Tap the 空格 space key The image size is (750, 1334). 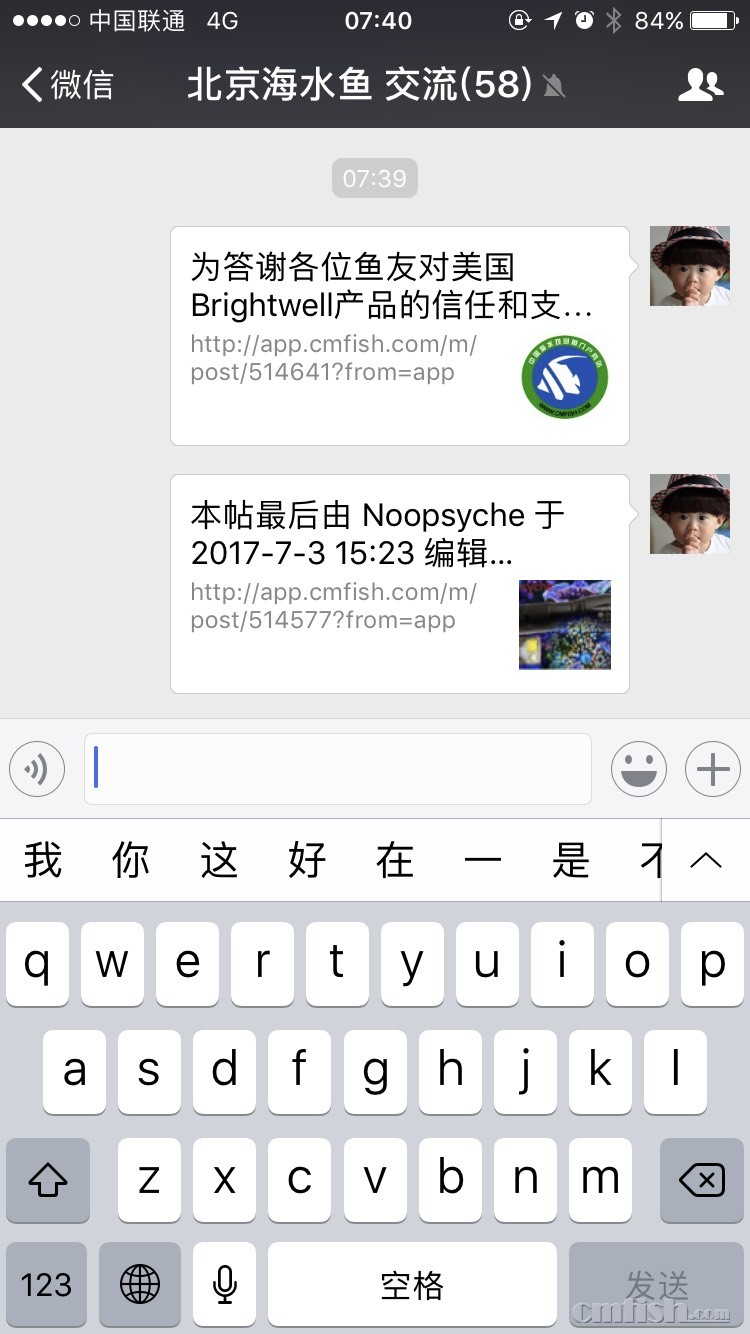tap(412, 1285)
